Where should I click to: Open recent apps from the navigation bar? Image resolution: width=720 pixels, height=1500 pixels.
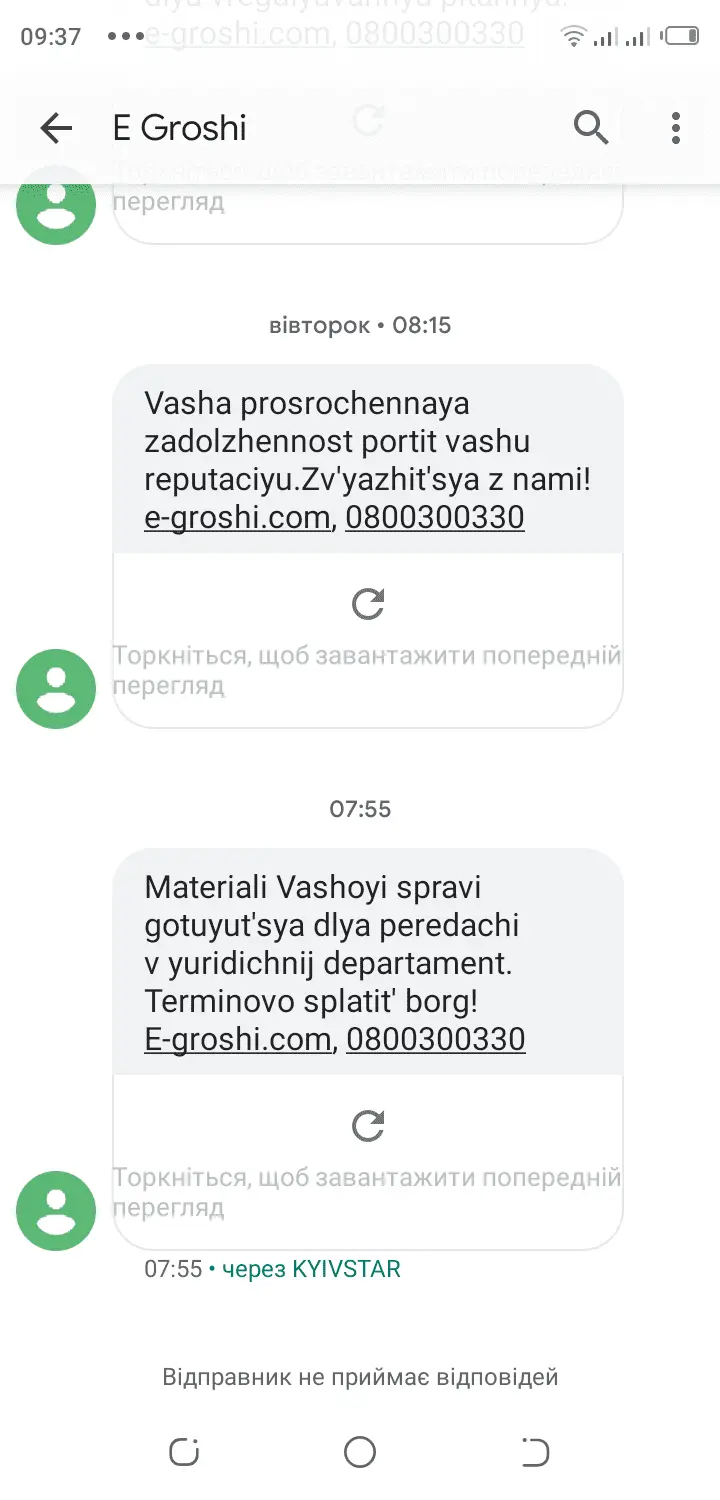[x=184, y=1452]
